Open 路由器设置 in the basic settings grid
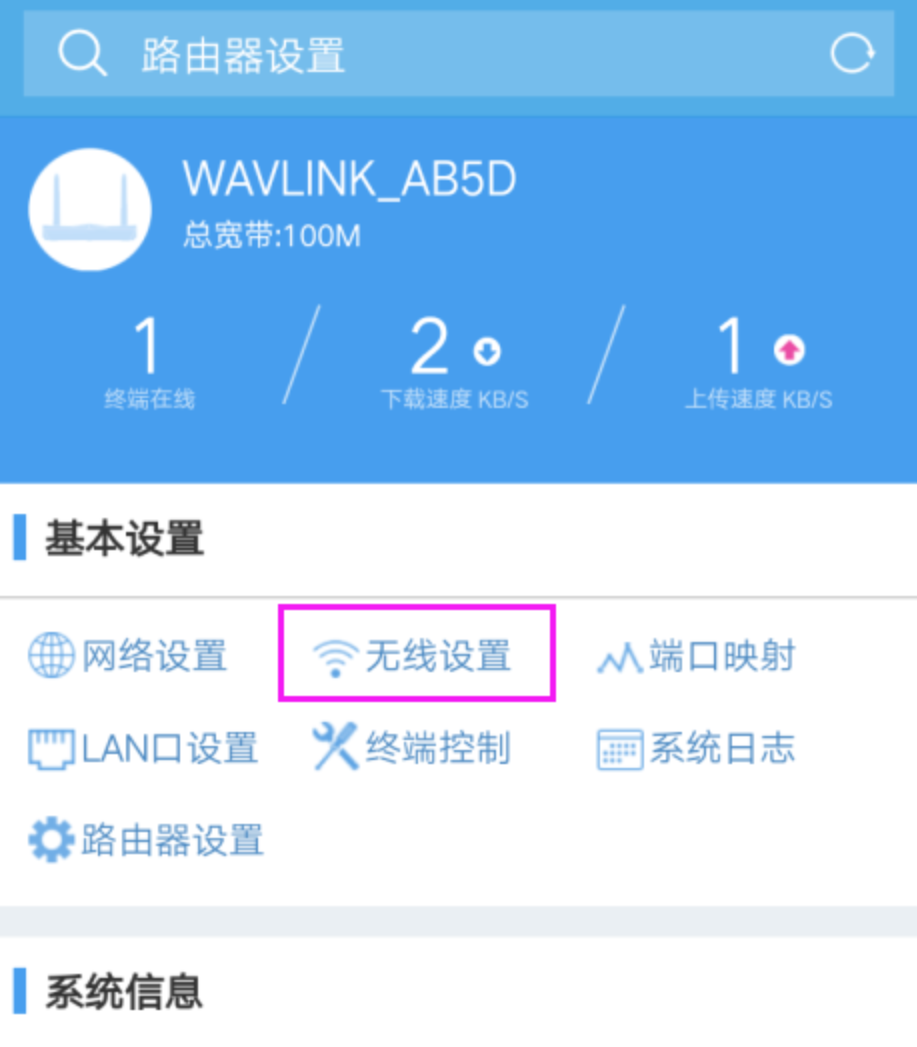Viewport: 917px width, 1047px height. coord(146,840)
